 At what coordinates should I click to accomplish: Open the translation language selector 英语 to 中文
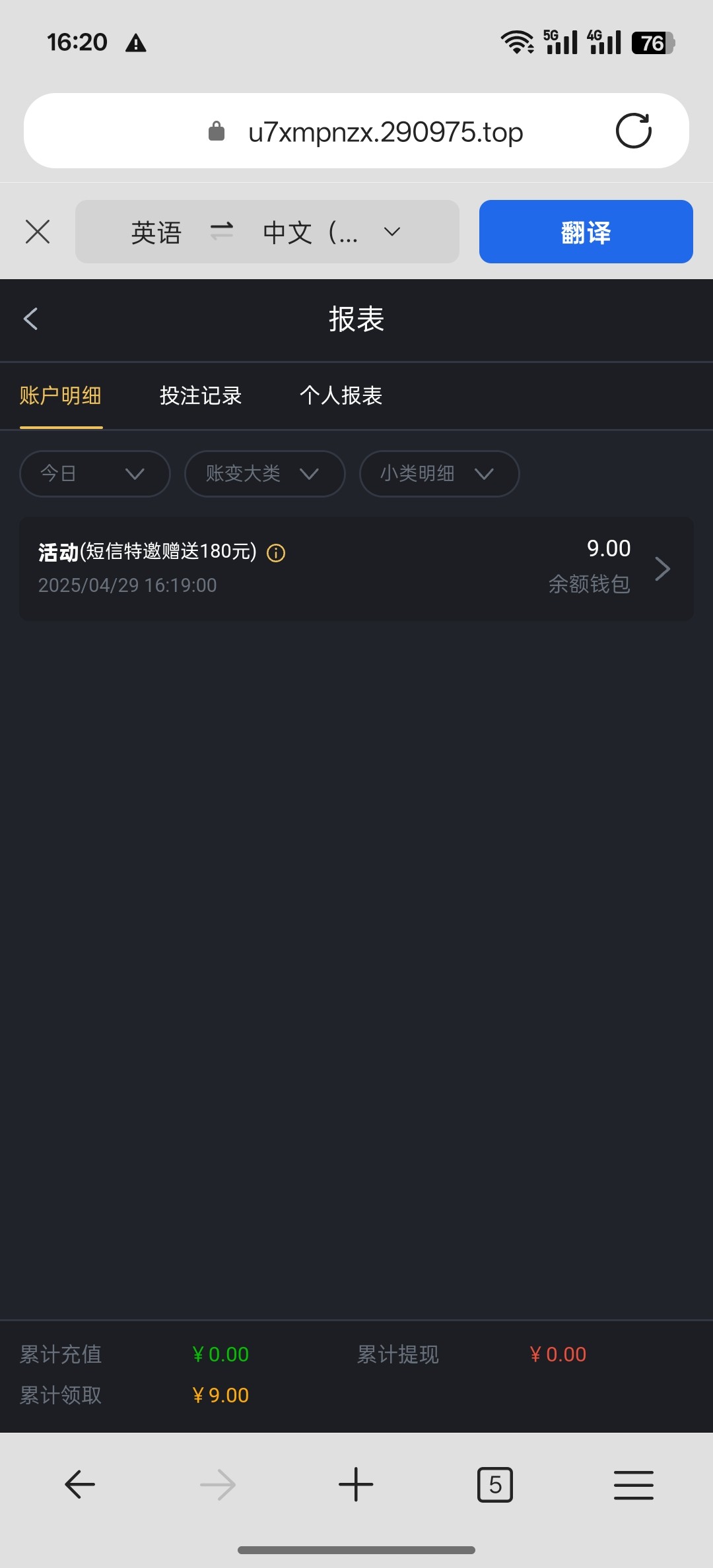tap(267, 232)
